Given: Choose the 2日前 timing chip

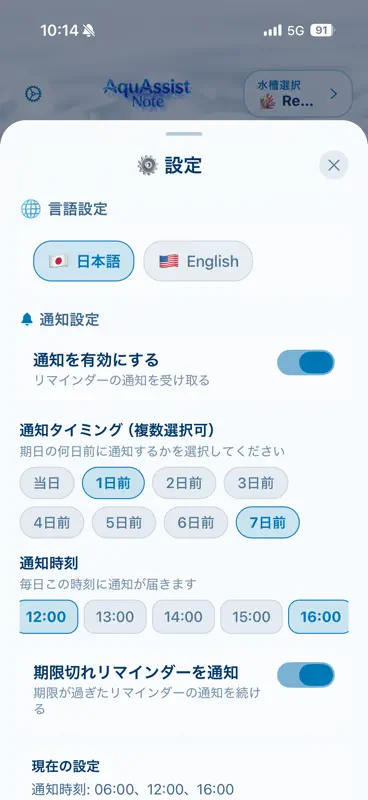Looking at the screenshot, I should (184, 483).
